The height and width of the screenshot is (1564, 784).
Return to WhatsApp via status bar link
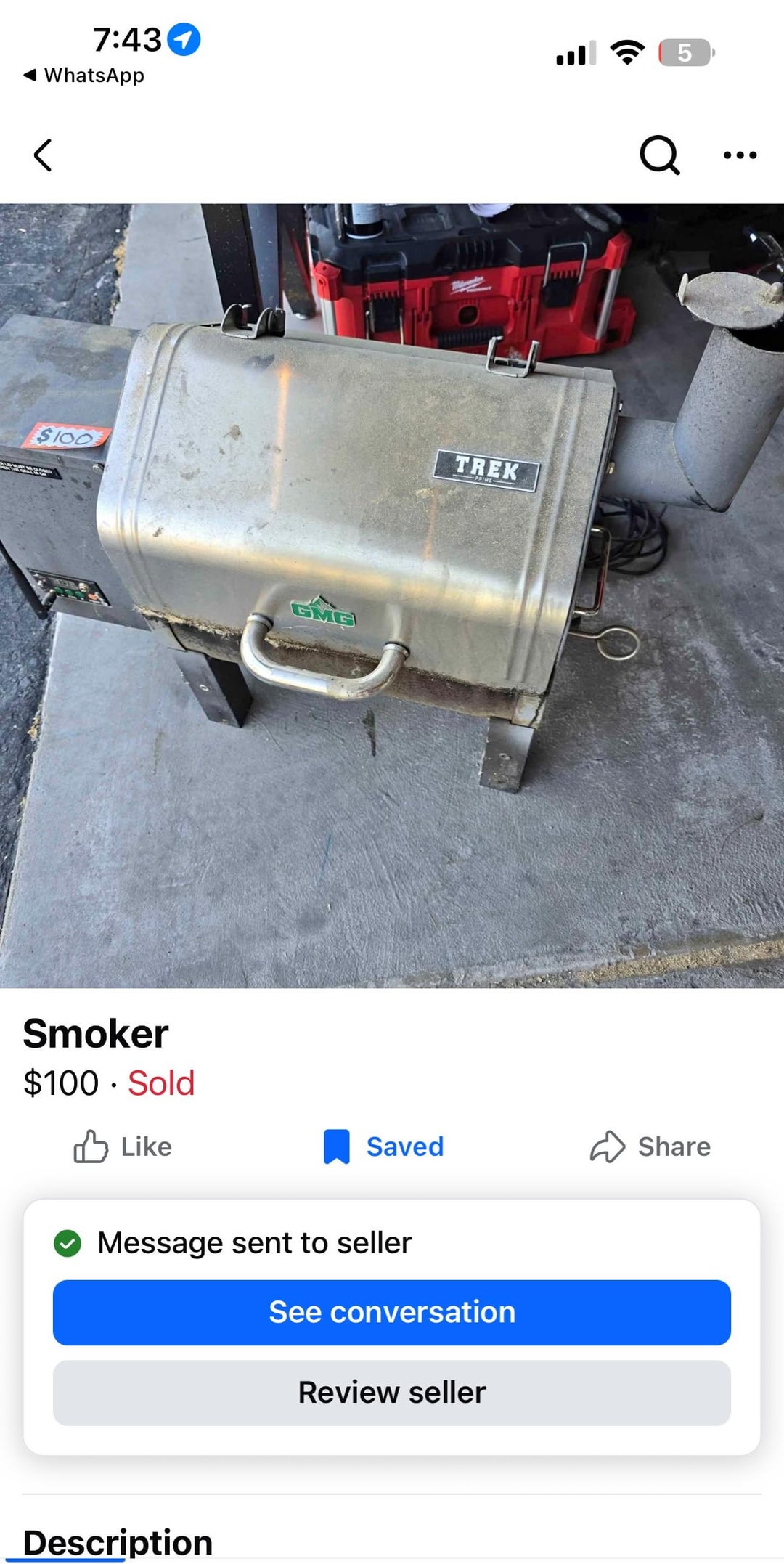pyautogui.click(x=84, y=76)
